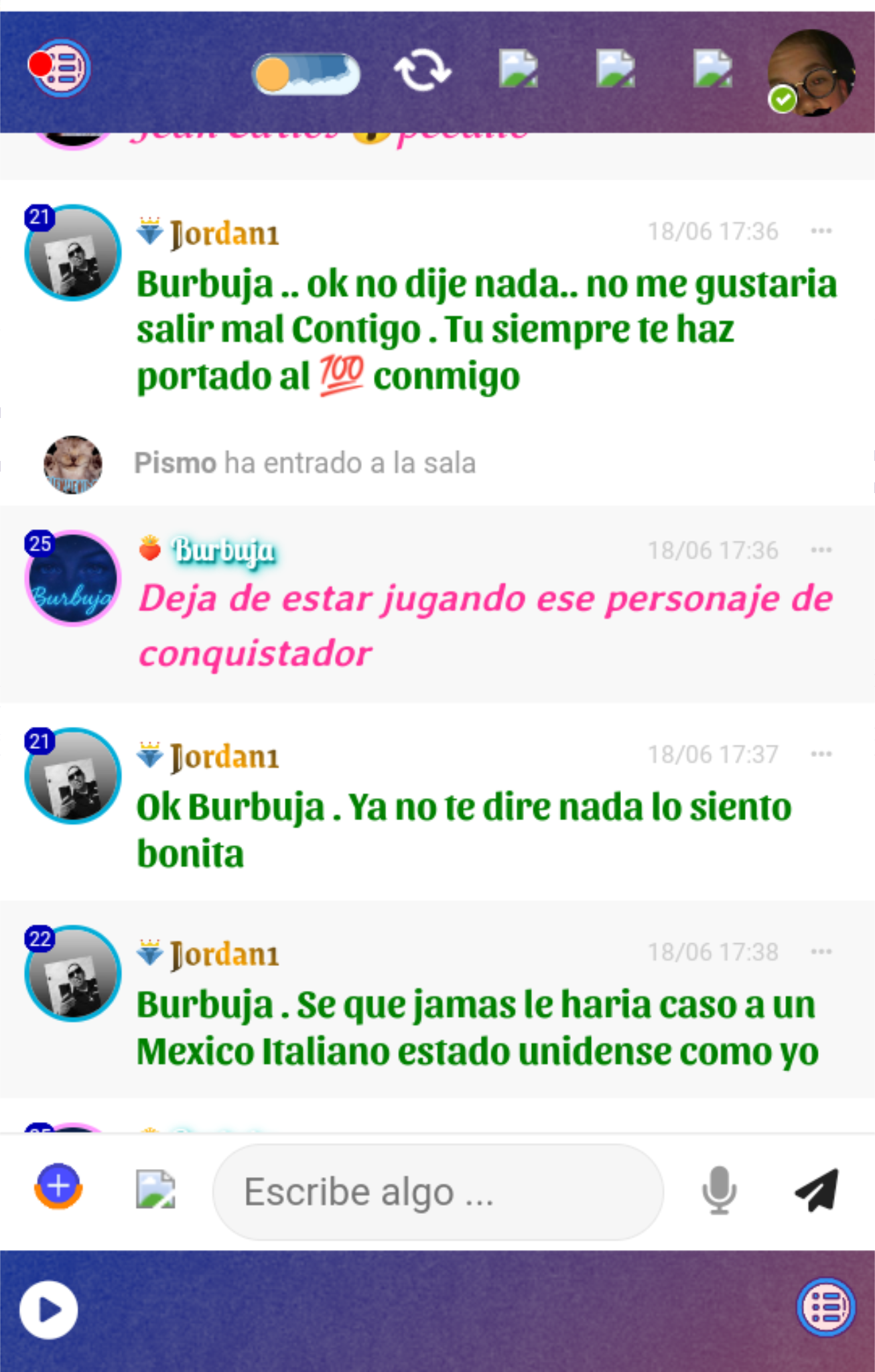Toggle the day/night theme switch
Screen dimensions: 875x1372
[x=306, y=74]
